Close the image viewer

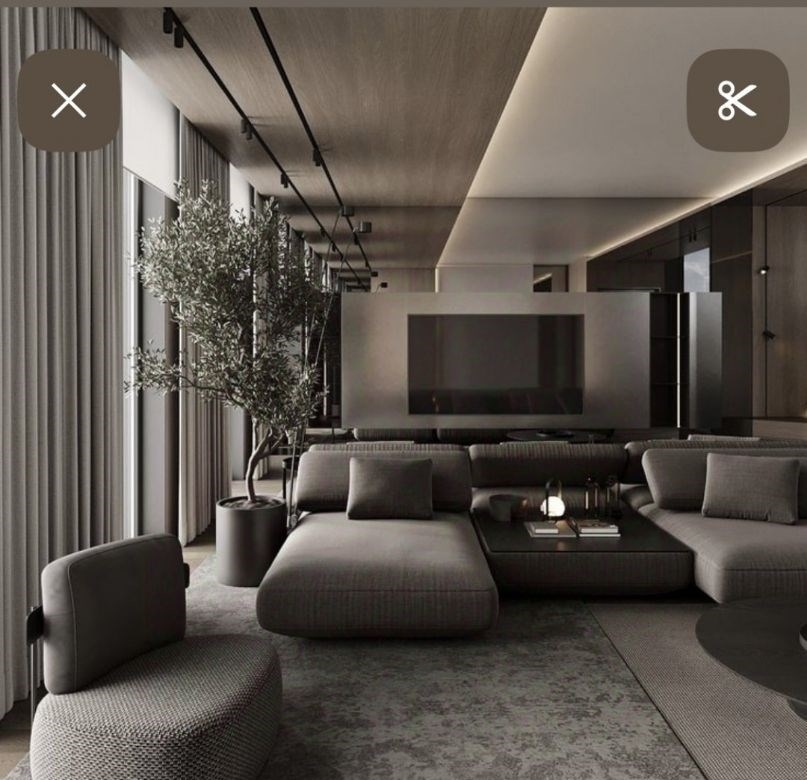click(69, 101)
